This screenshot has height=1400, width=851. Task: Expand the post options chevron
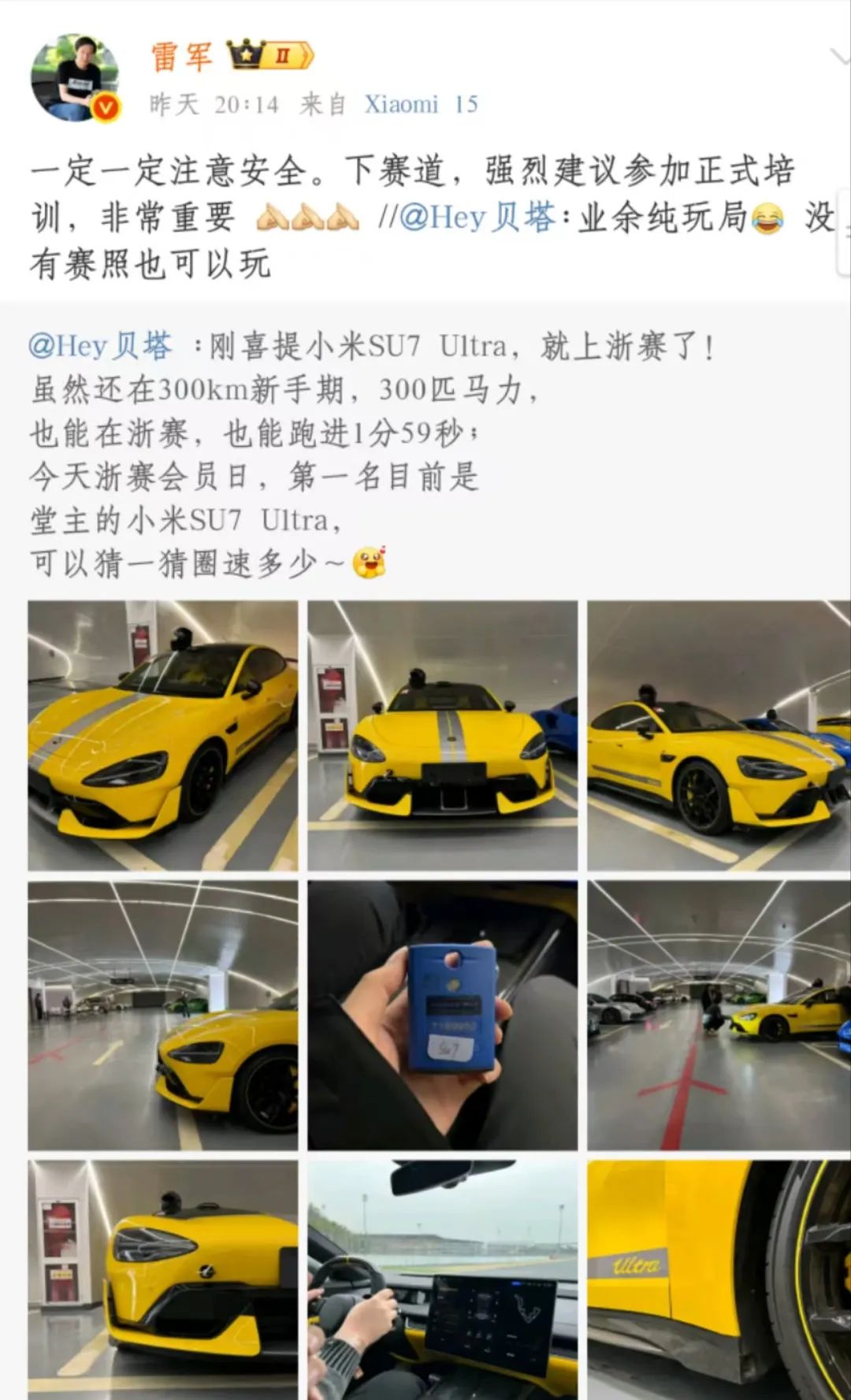[839, 55]
